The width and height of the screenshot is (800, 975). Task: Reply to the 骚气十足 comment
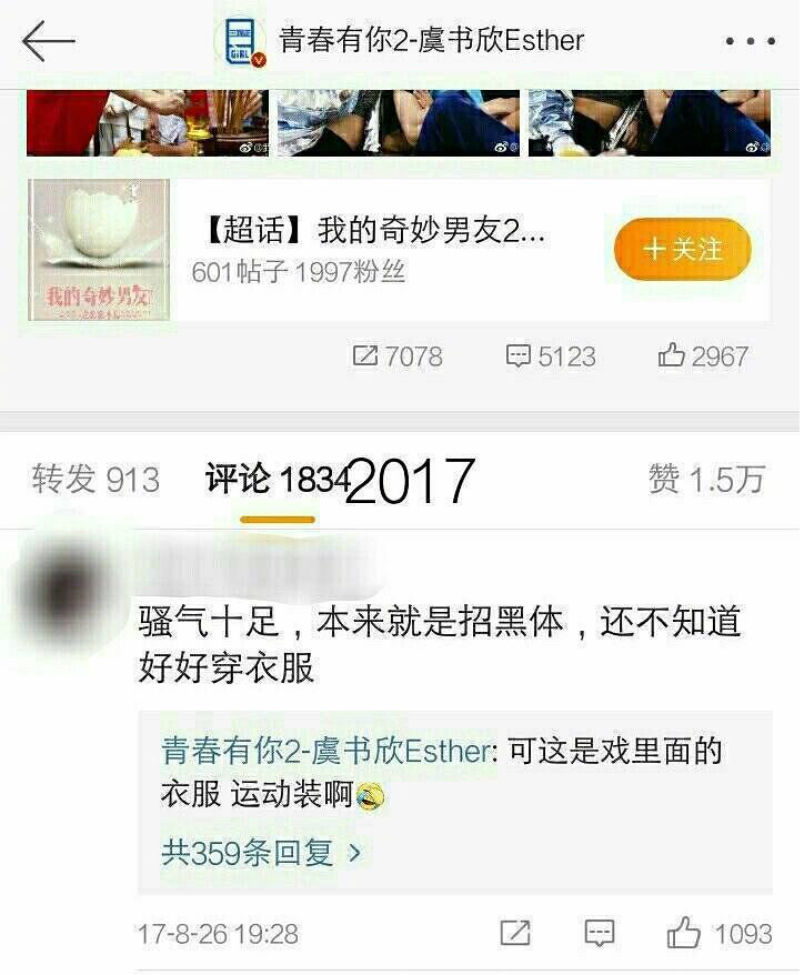tap(599, 934)
